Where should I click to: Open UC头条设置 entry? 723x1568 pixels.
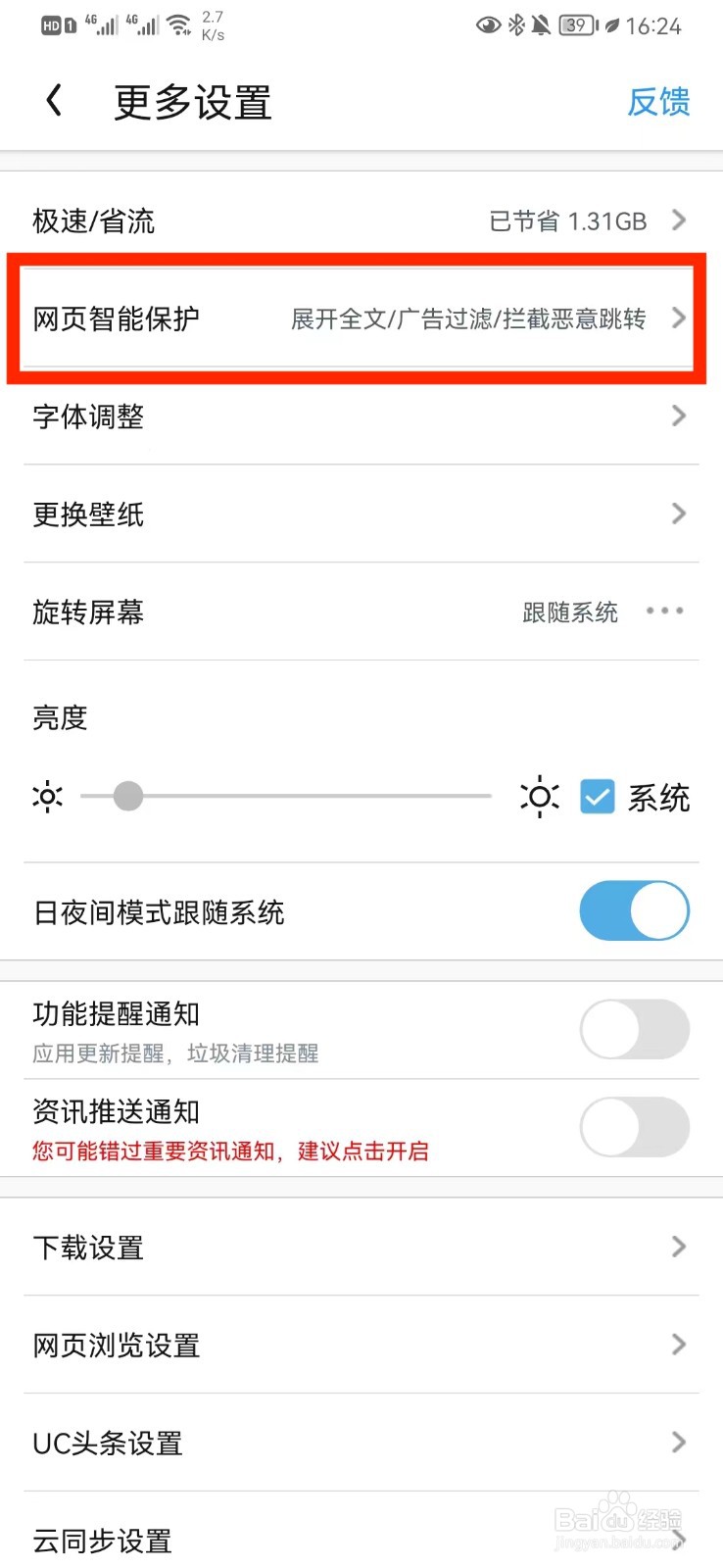tap(361, 1443)
